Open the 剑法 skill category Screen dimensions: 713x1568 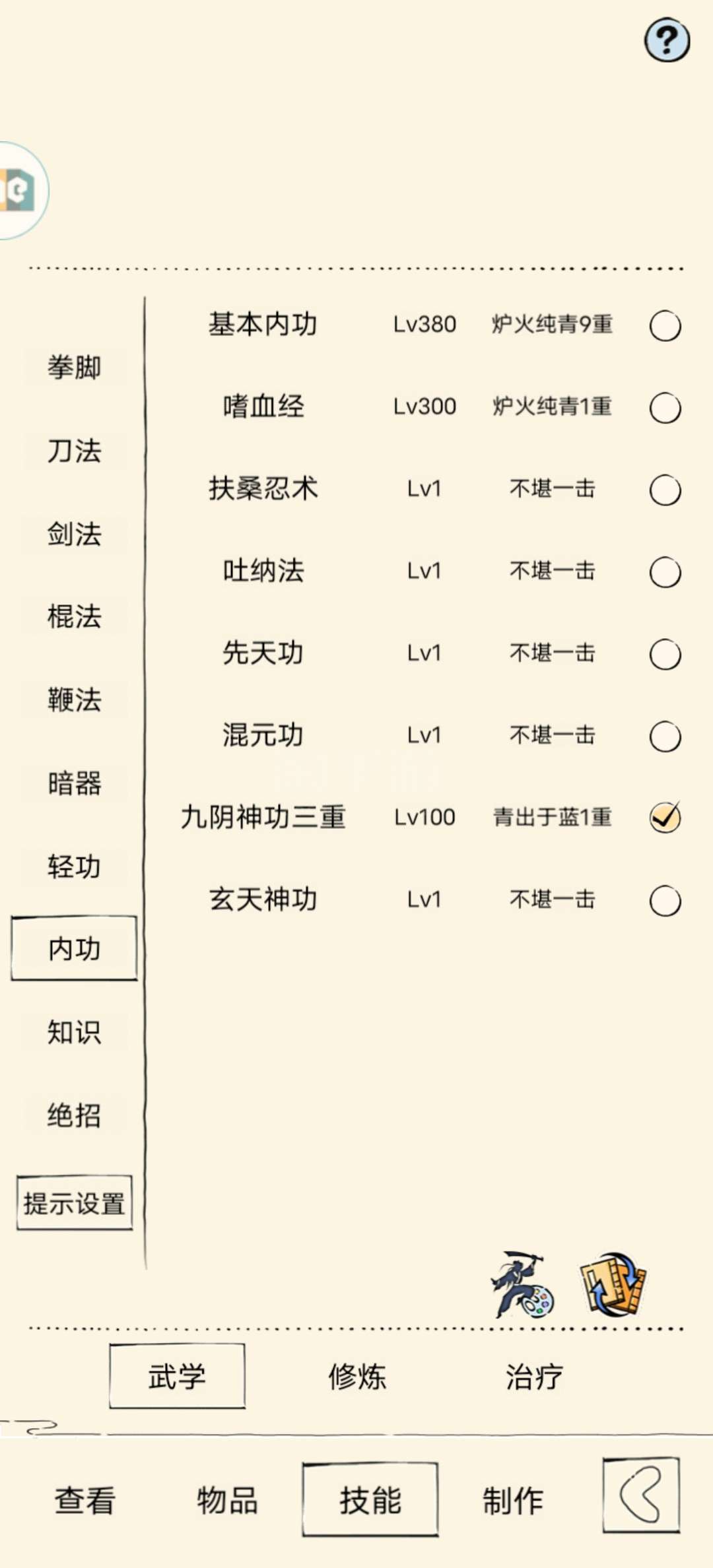tap(74, 533)
